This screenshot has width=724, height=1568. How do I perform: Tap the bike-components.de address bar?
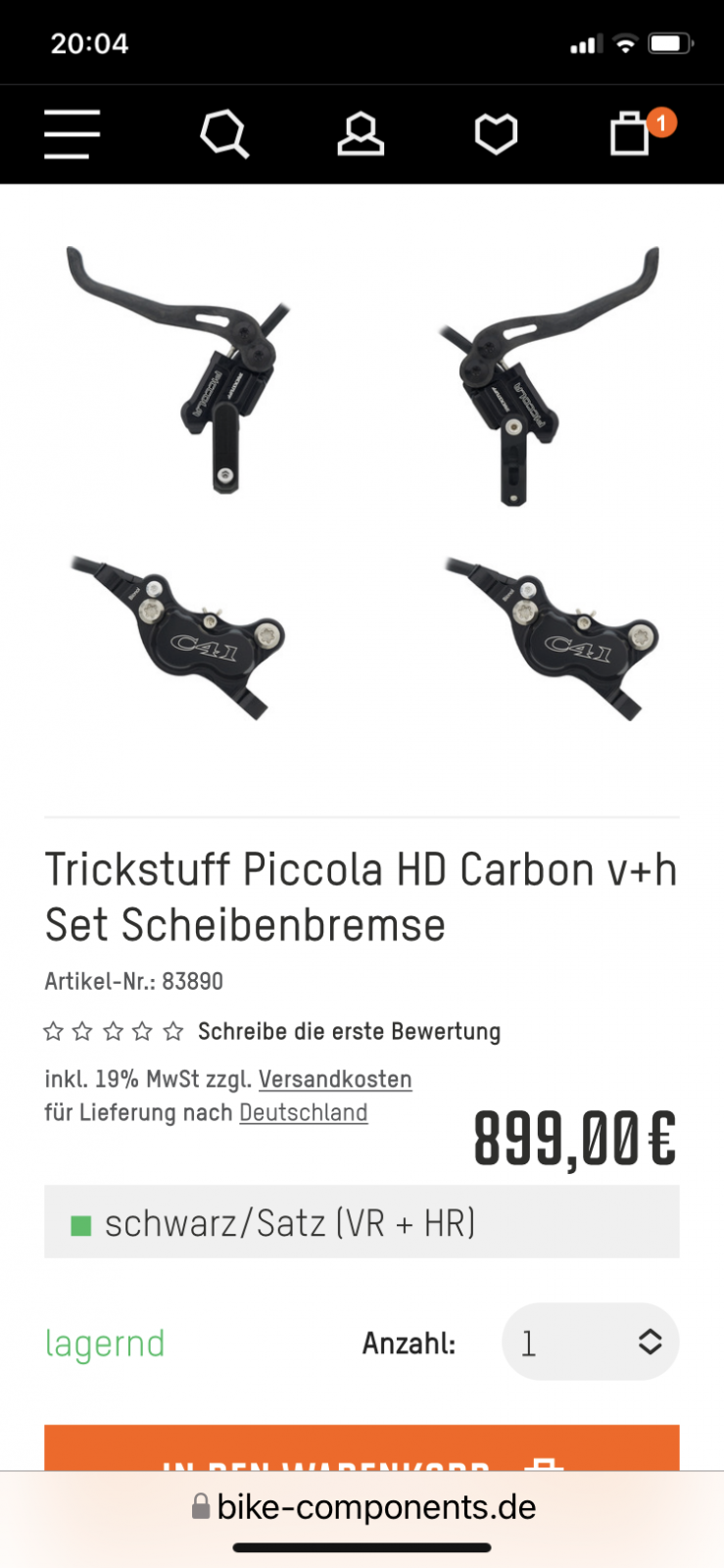pos(364,1506)
